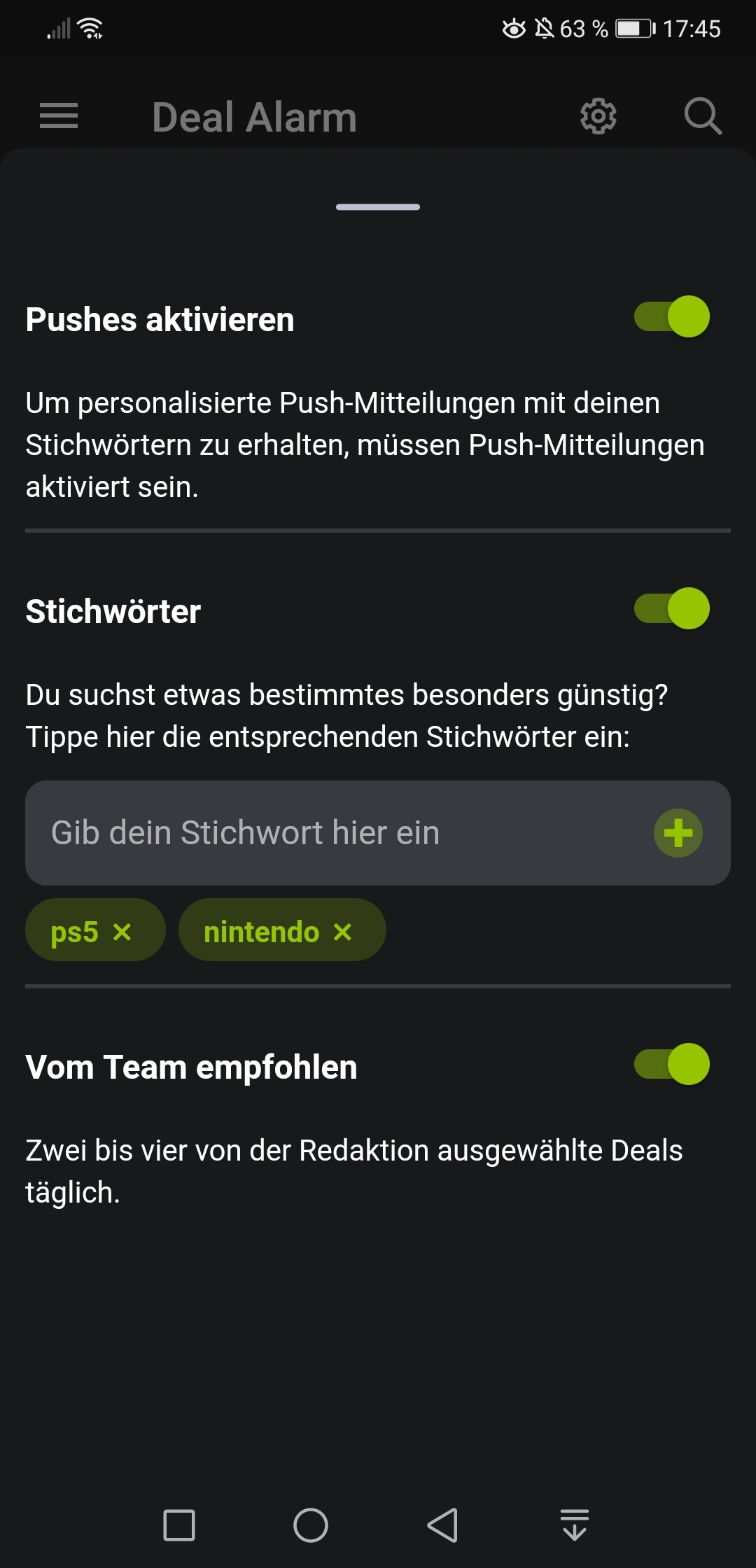Open settings via the gear icon
756x1568 pixels.
point(598,116)
